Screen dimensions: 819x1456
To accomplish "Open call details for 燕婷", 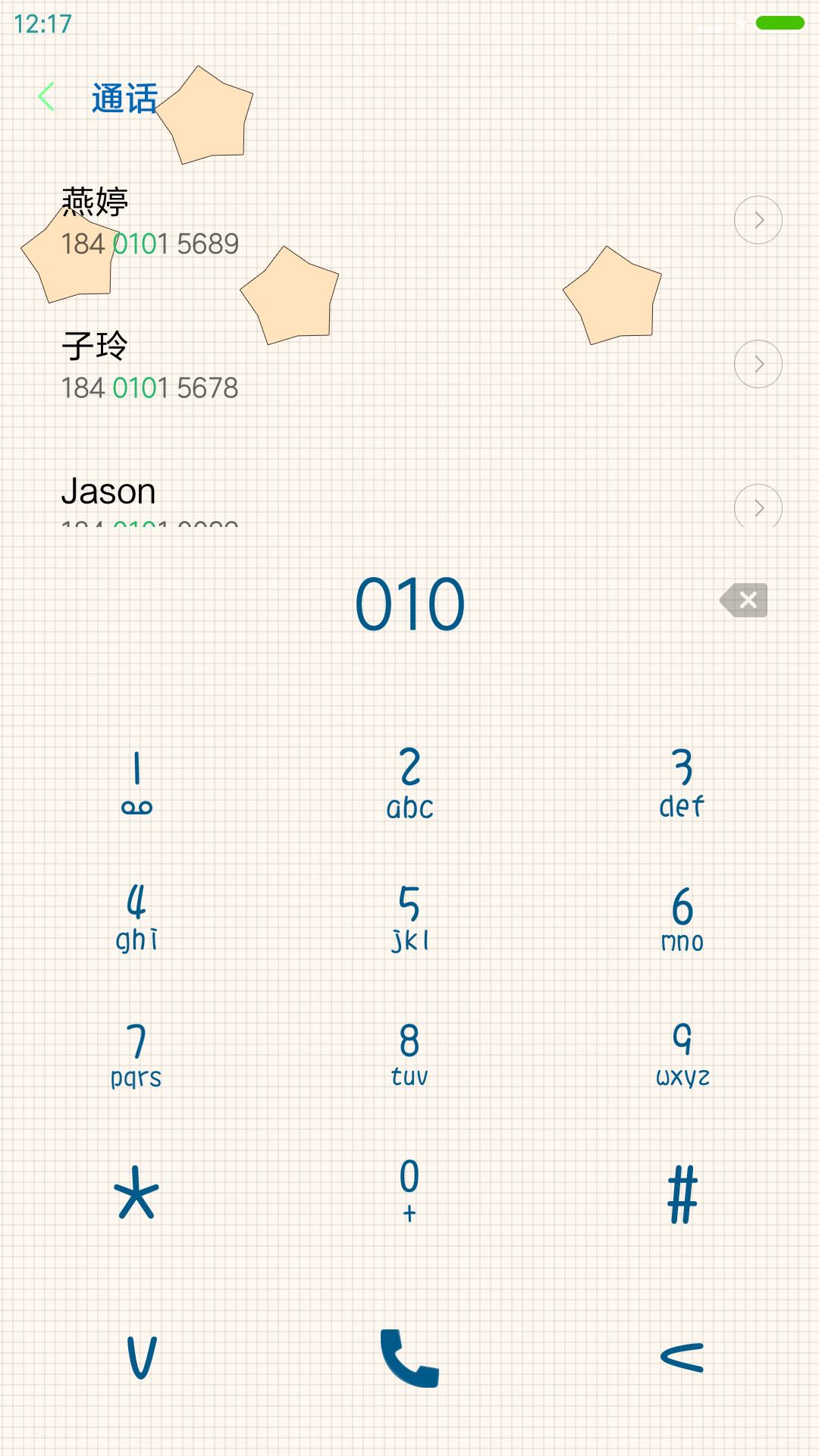I will 758,220.
